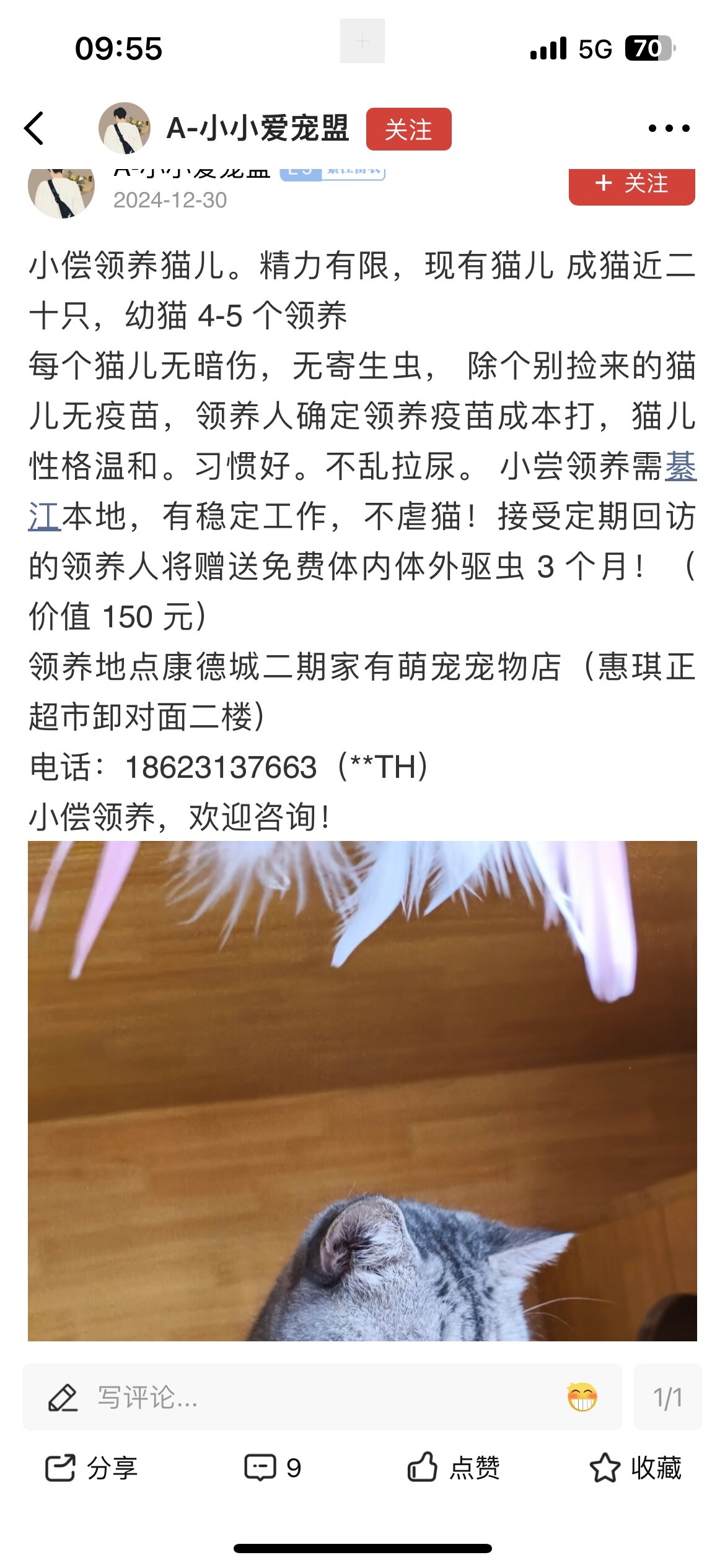
Task: Save the post with 收藏
Action: pyautogui.click(x=635, y=1468)
